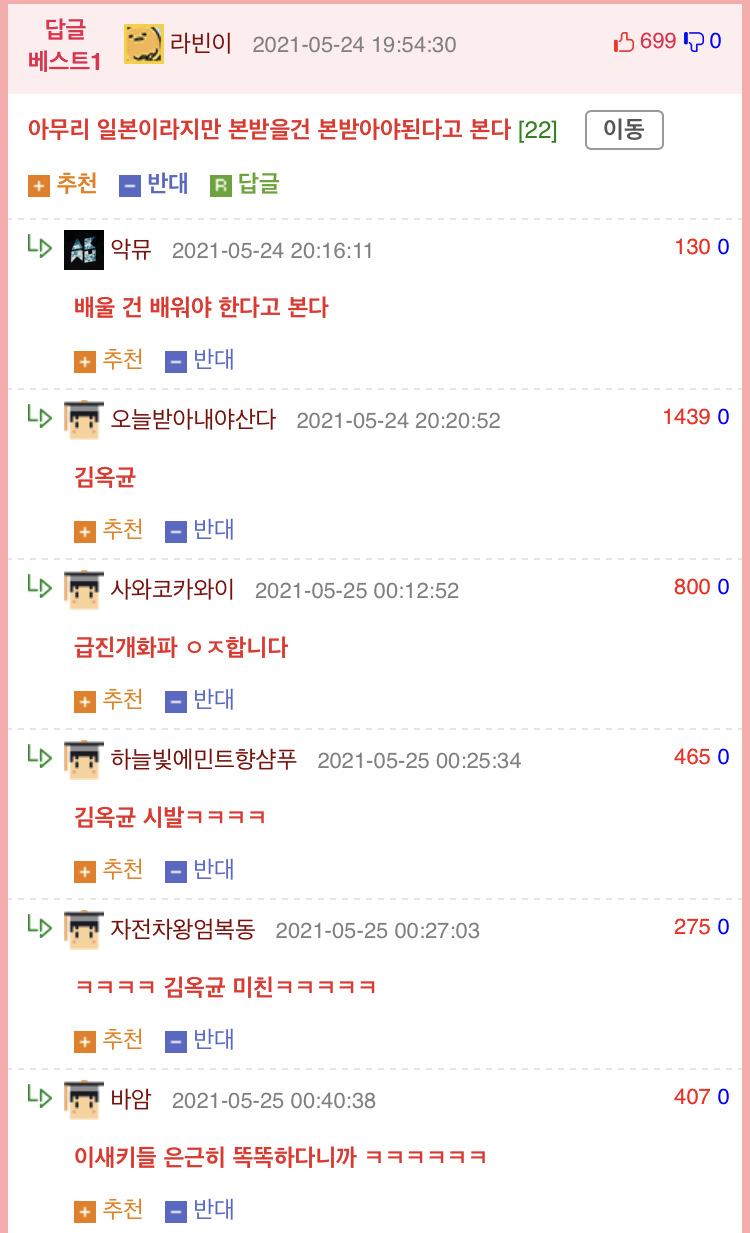Screen dimensions: 750x1233
Task: Tap 반대 under 자전차왕엄복동's reply
Action: click(x=200, y=1040)
